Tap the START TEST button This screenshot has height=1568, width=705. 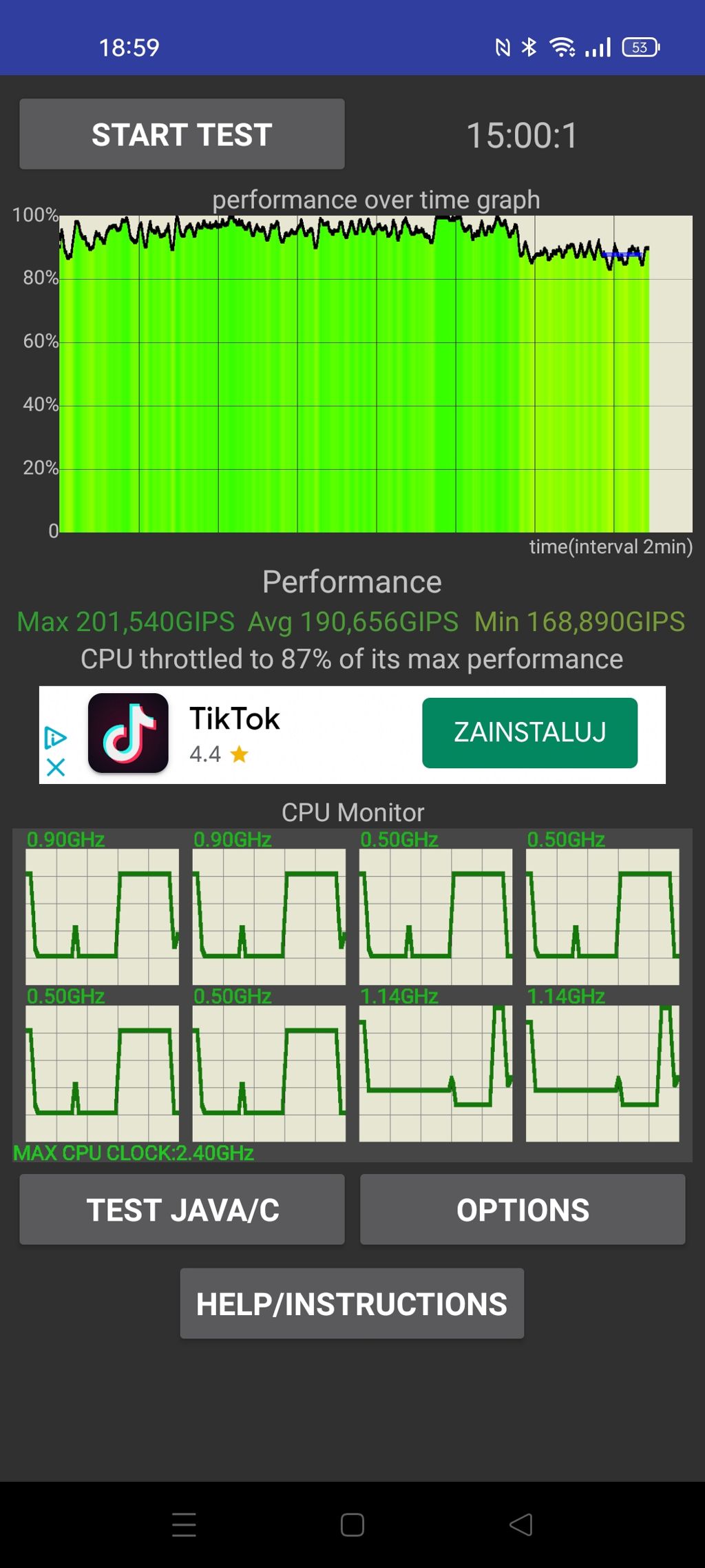point(182,134)
